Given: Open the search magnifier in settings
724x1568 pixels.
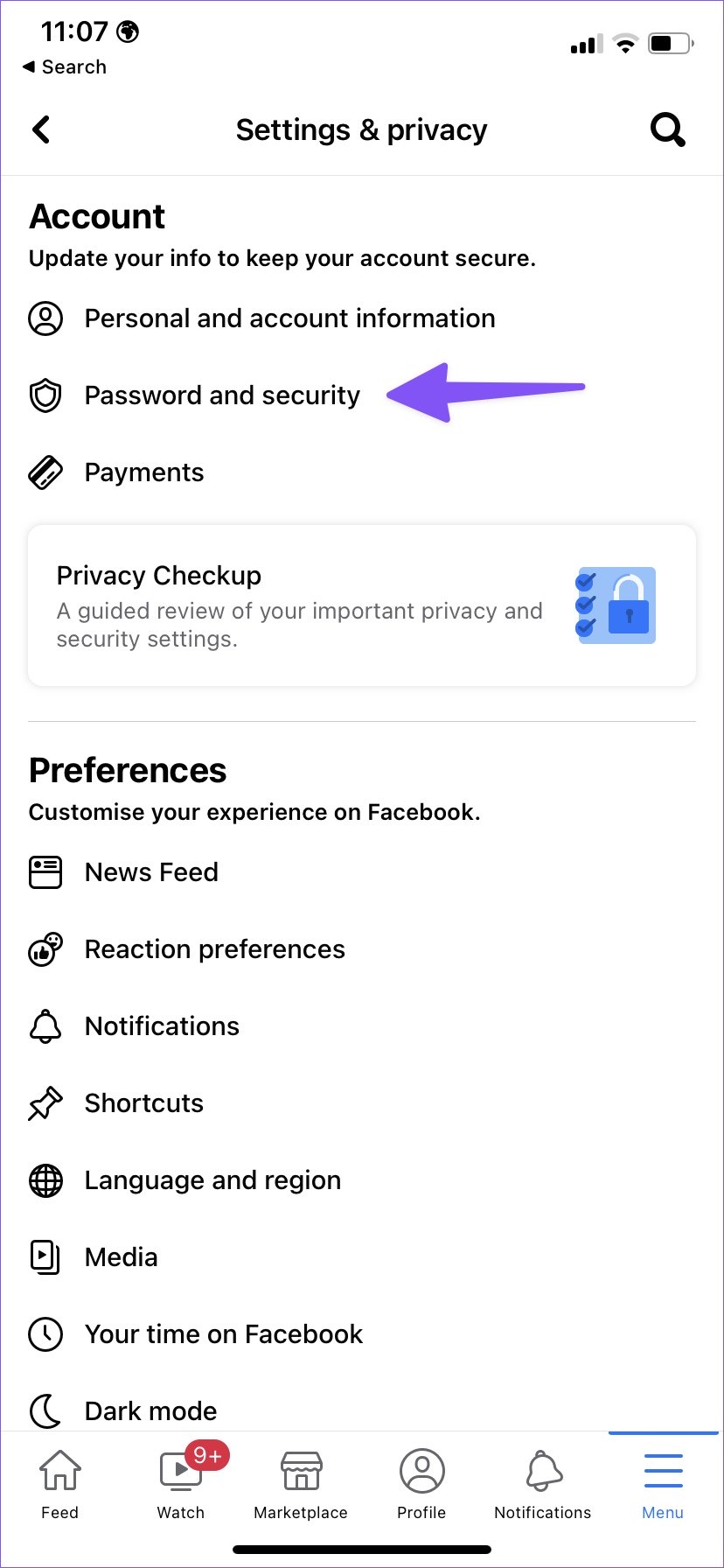Looking at the screenshot, I should click(668, 129).
